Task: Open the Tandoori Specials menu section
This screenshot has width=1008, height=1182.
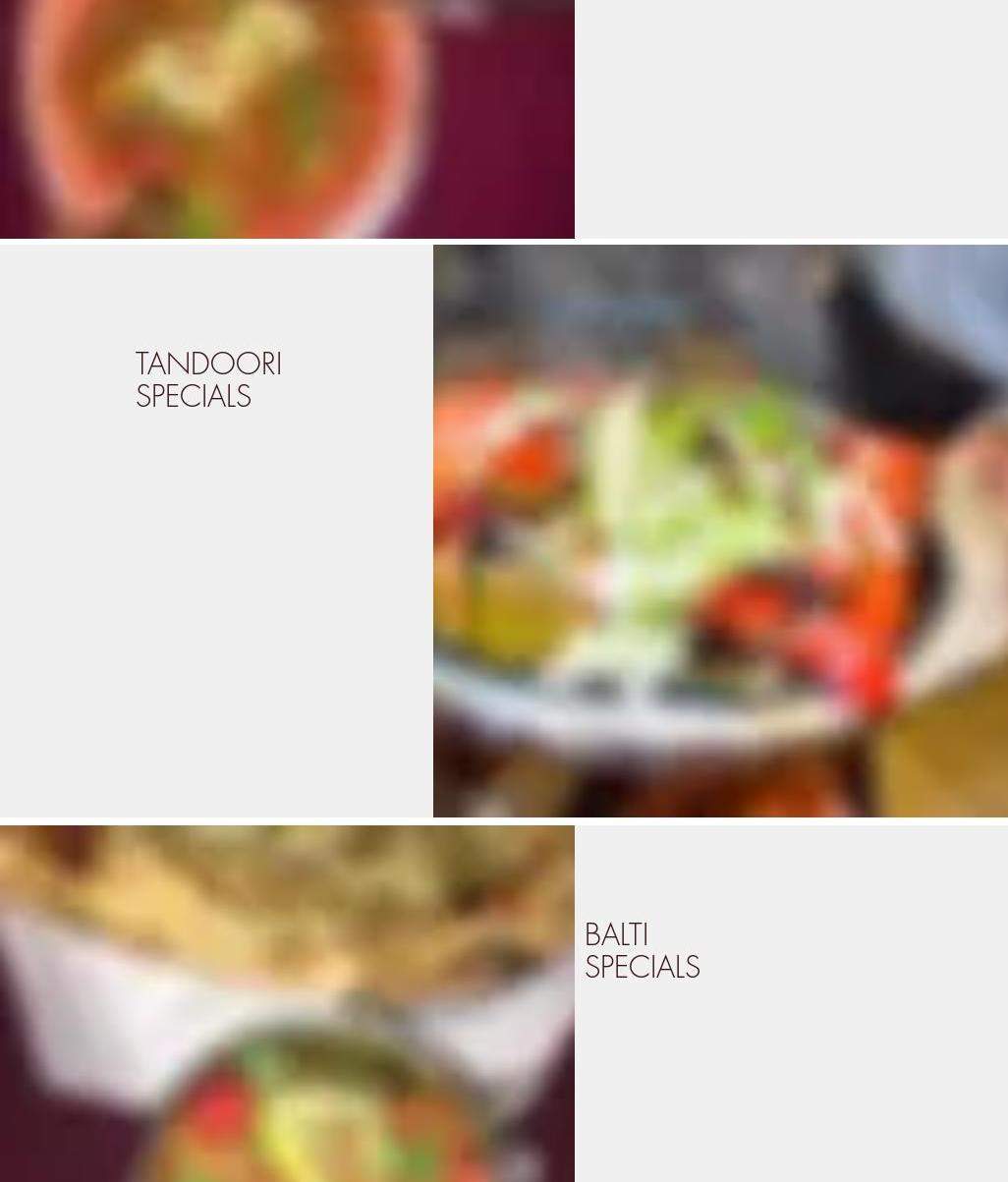Action: click(208, 379)
